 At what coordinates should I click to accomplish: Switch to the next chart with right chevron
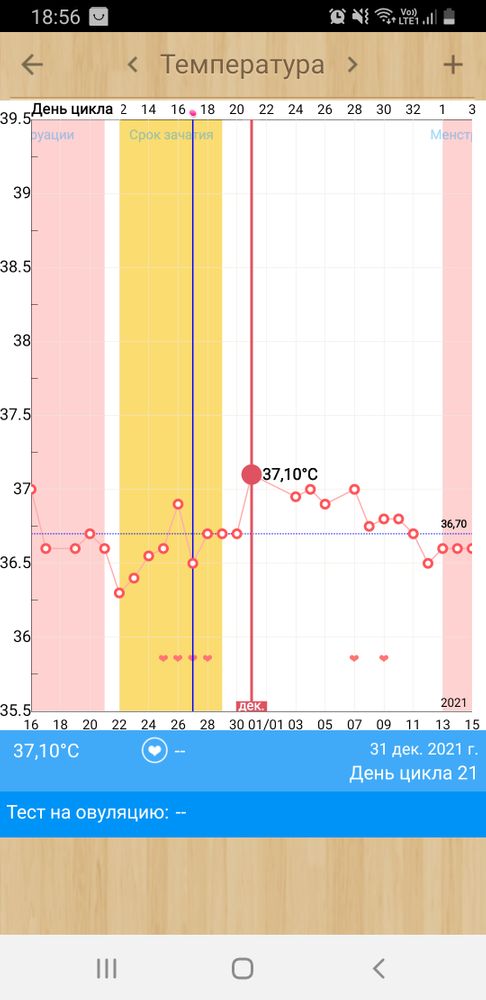tap(352, 64)
